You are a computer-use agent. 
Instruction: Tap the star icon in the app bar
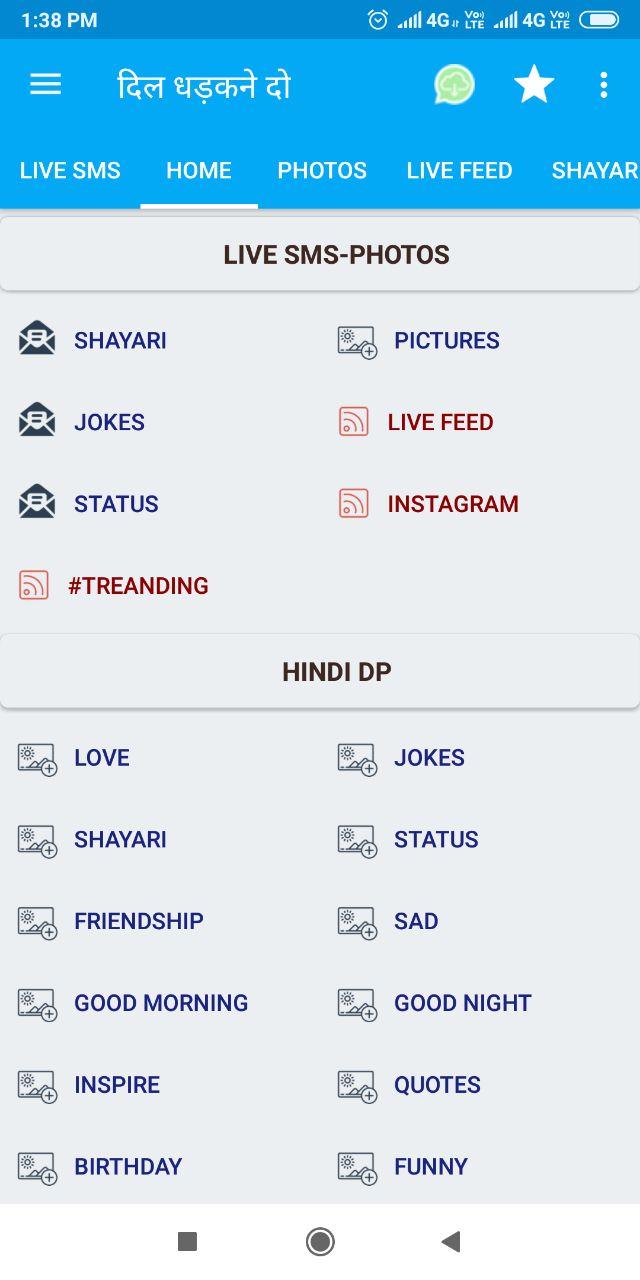[x=534, y=85]
